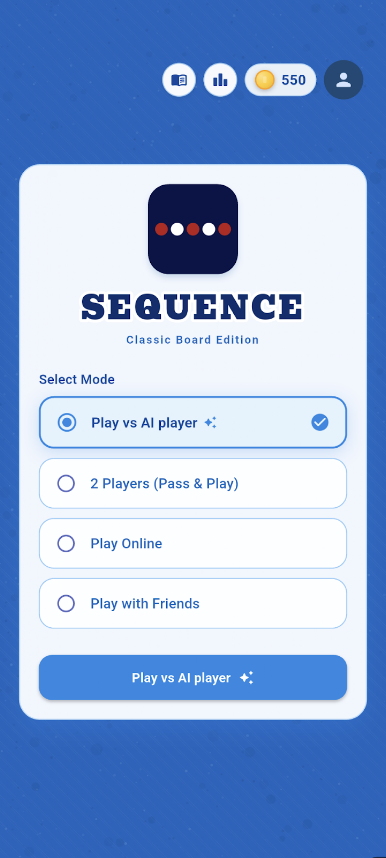Open the statistics bar chart icon
386x858 pixels.
[x=220, y=80]
